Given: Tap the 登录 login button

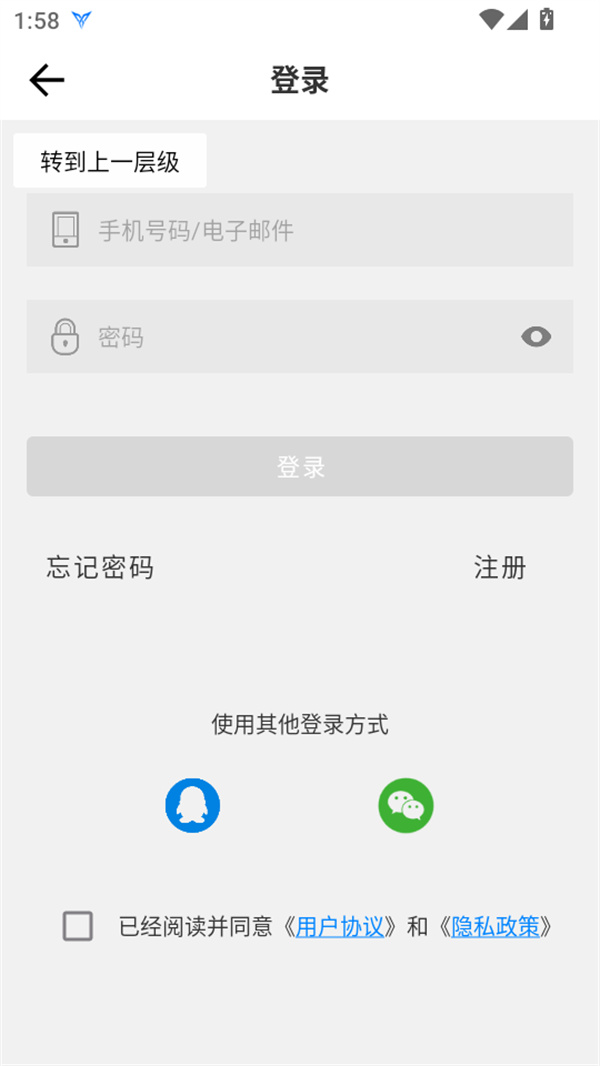Looking at the screenshot, I should 300,467.
